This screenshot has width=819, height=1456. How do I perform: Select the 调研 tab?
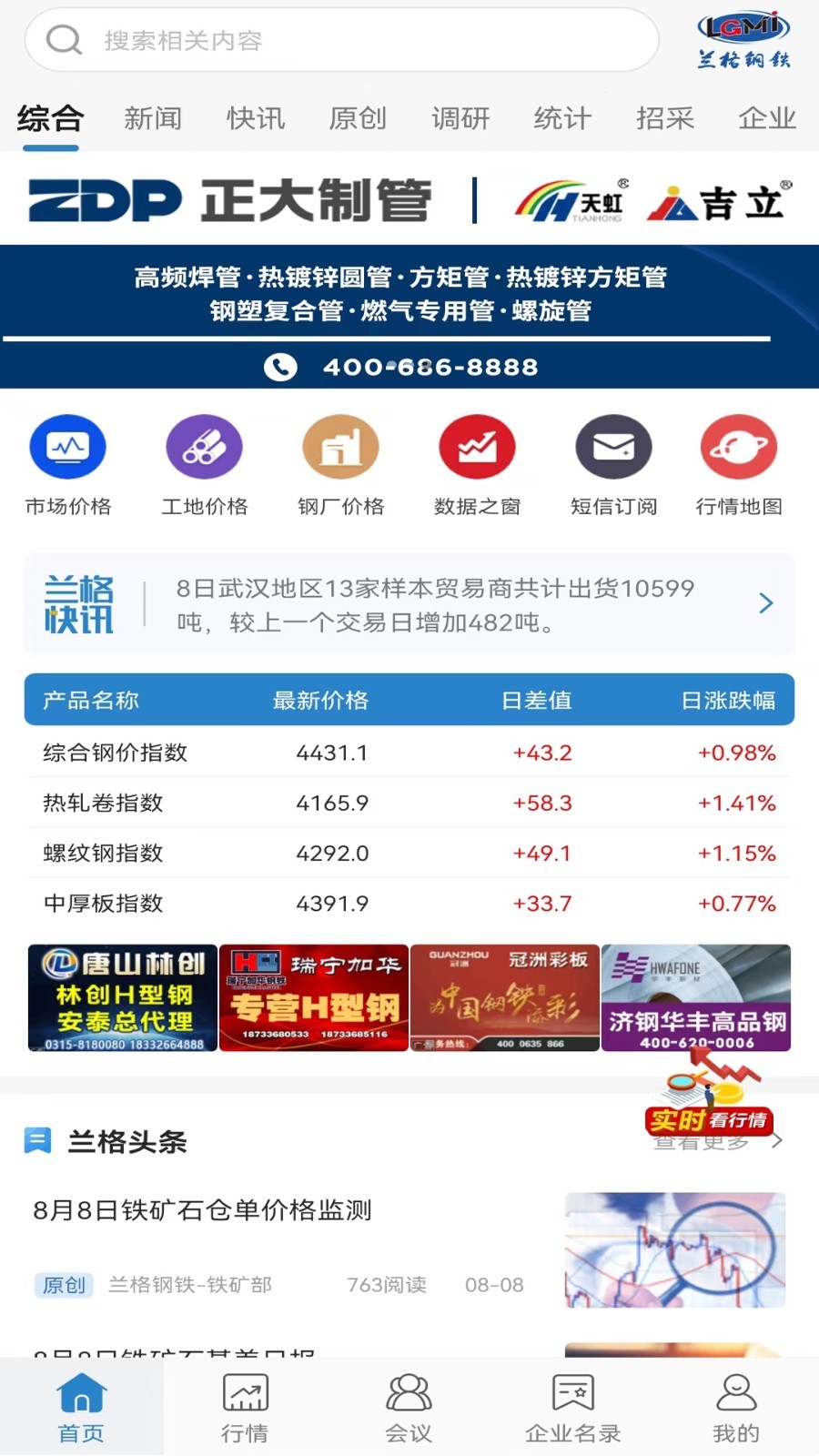[x=460, y=118]
